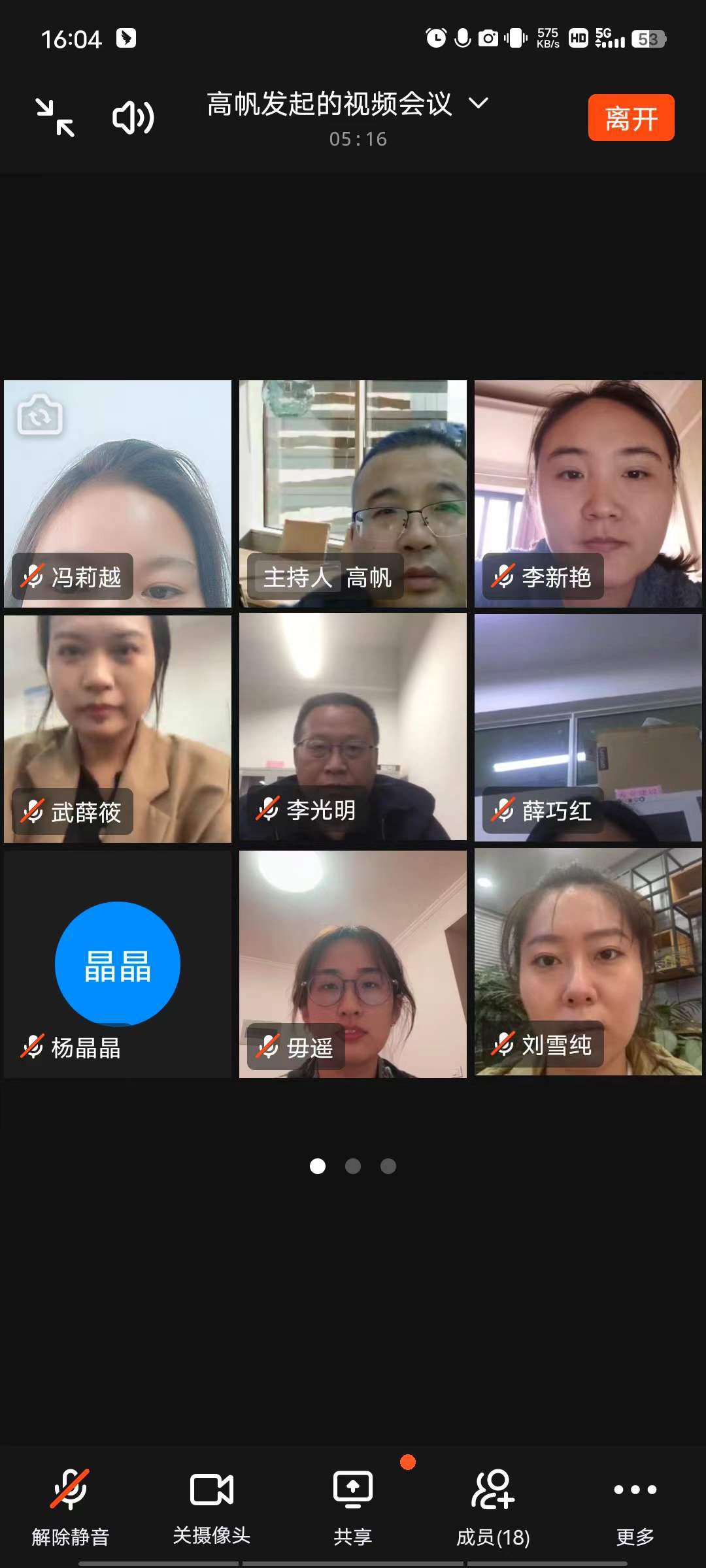Select host 高帆's video tile
This screenshot has height=1568, width=706.
[353, 494]
